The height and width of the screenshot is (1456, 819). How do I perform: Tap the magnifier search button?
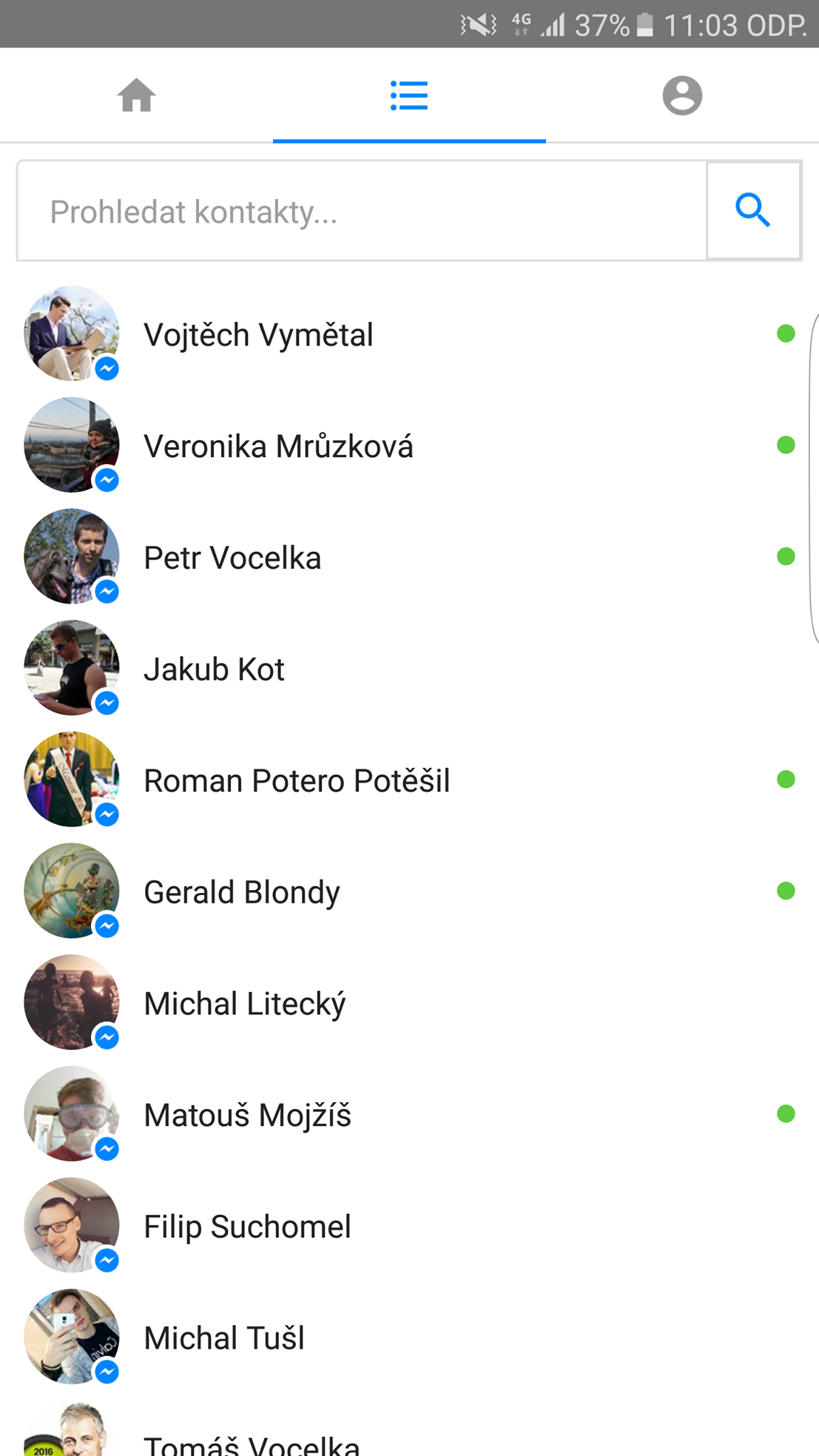753,211
